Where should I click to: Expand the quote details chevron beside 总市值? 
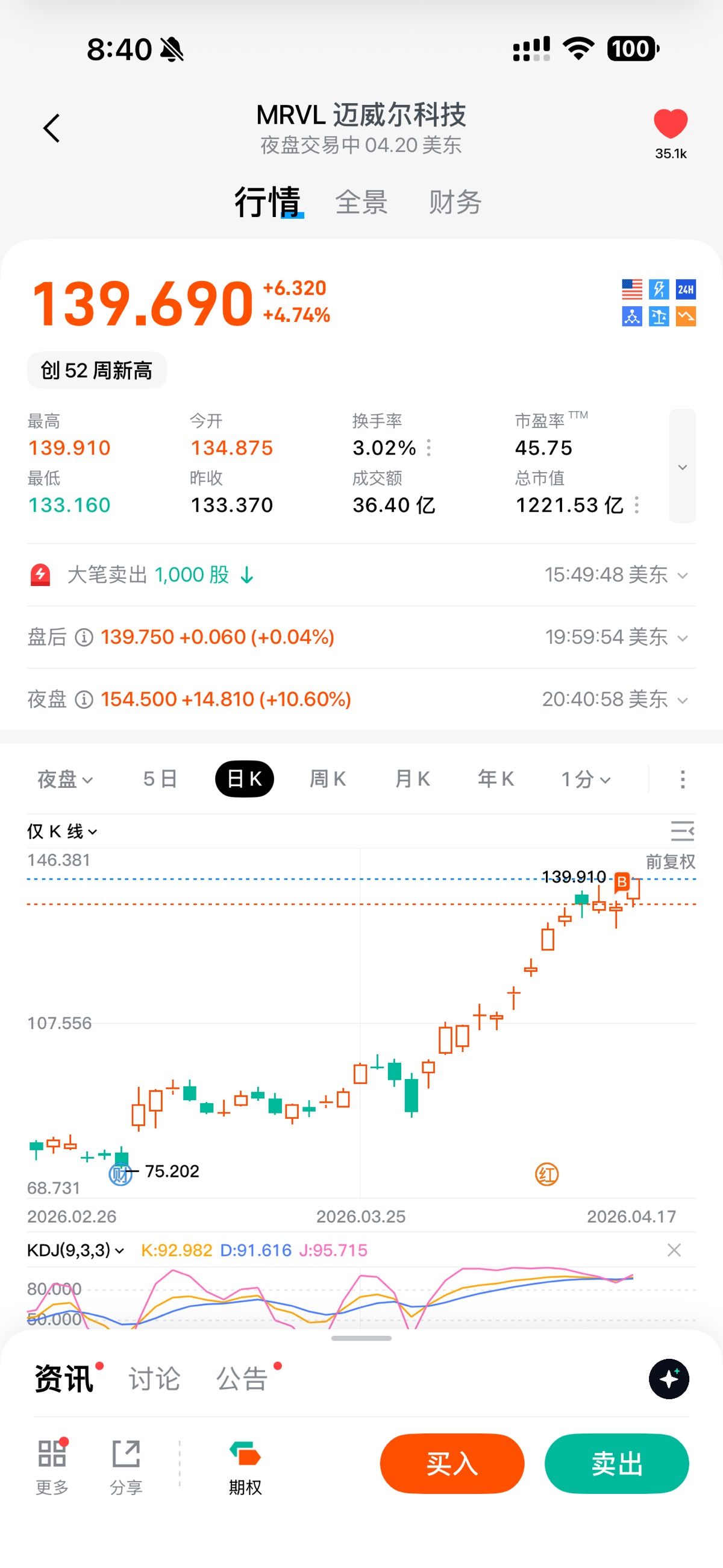[682, 467]
